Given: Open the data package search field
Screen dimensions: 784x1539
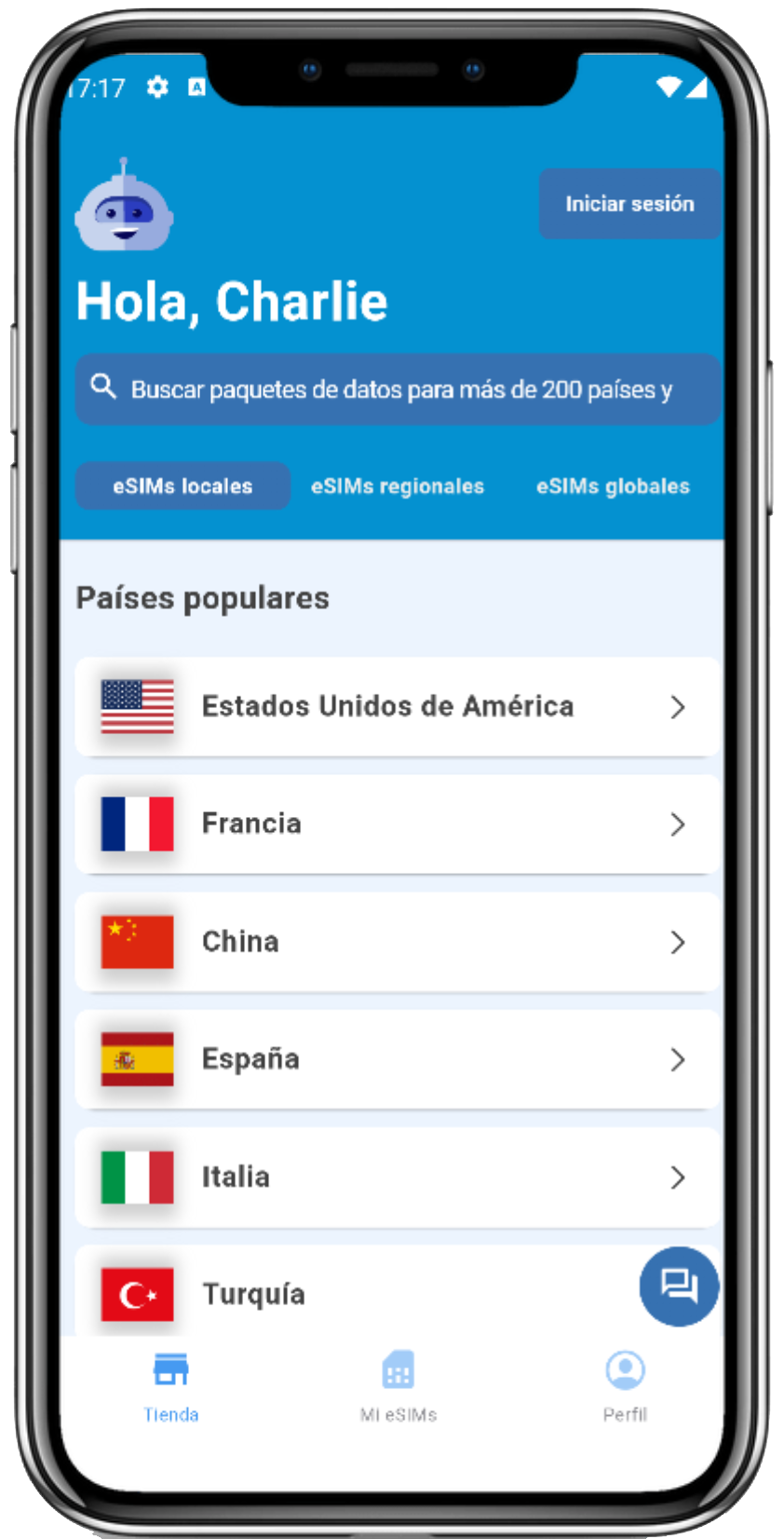Looking at the screenshot, I should tap(399, 389).
